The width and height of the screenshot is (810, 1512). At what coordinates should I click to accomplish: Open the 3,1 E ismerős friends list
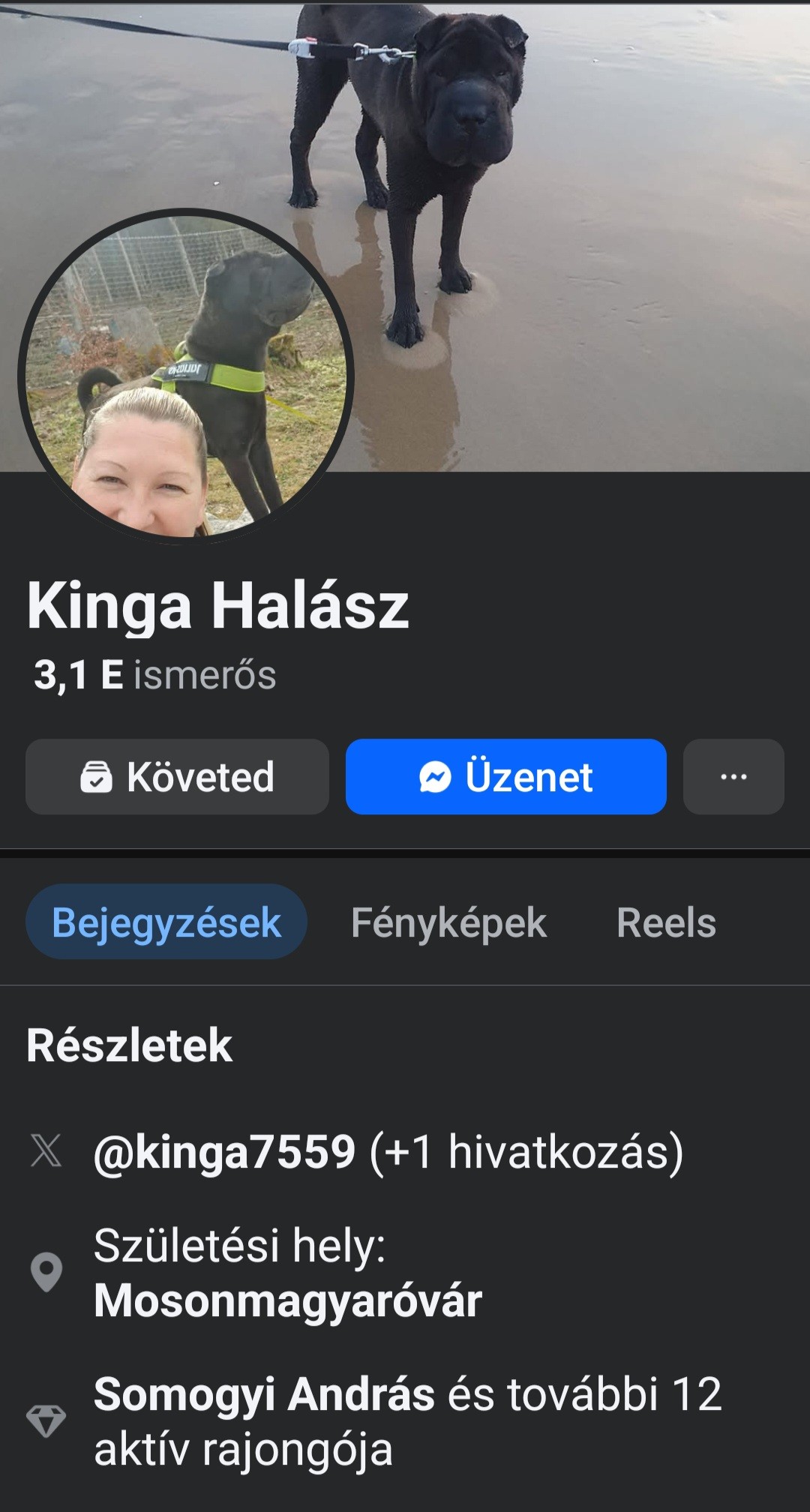tap(155, 674)
